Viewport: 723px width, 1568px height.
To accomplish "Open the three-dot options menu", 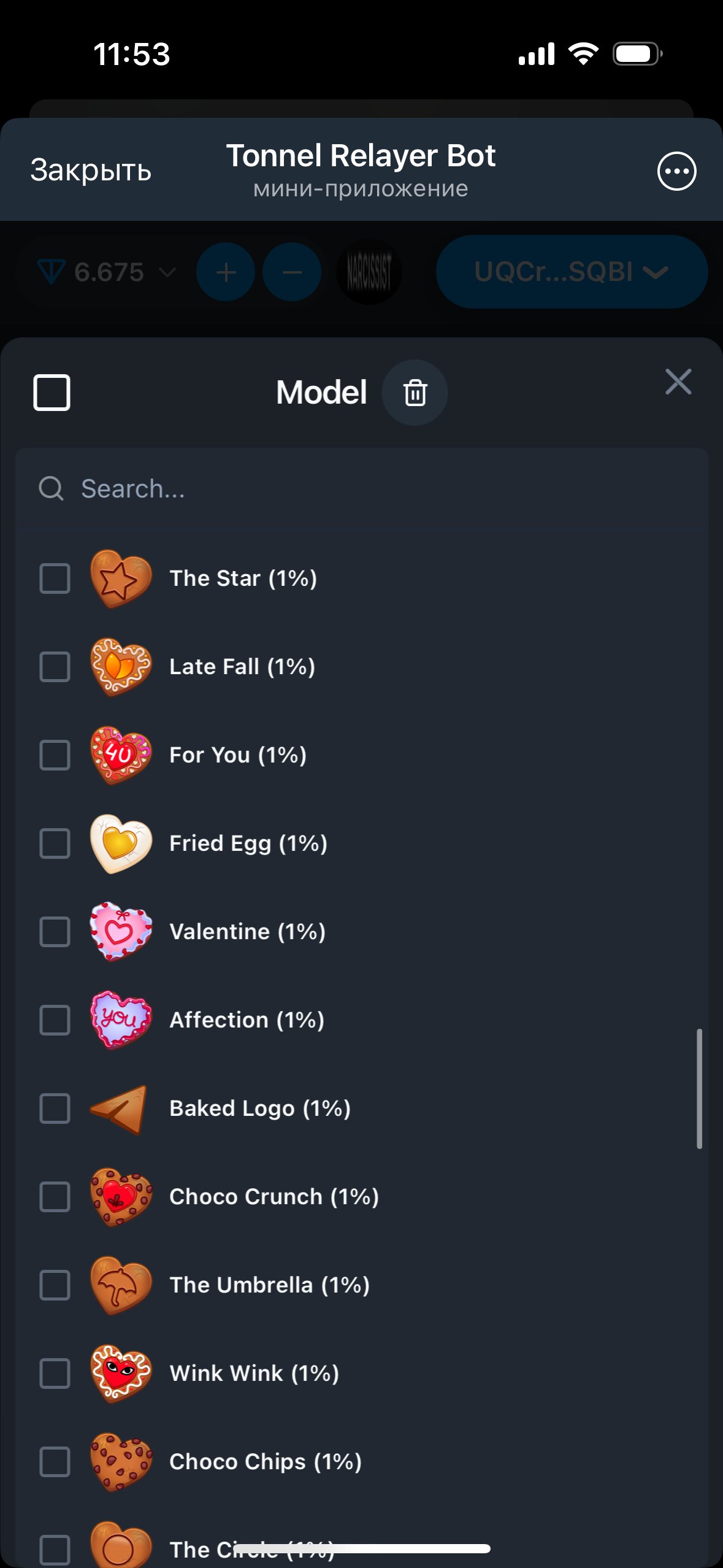I will click(x=676, y=171).
